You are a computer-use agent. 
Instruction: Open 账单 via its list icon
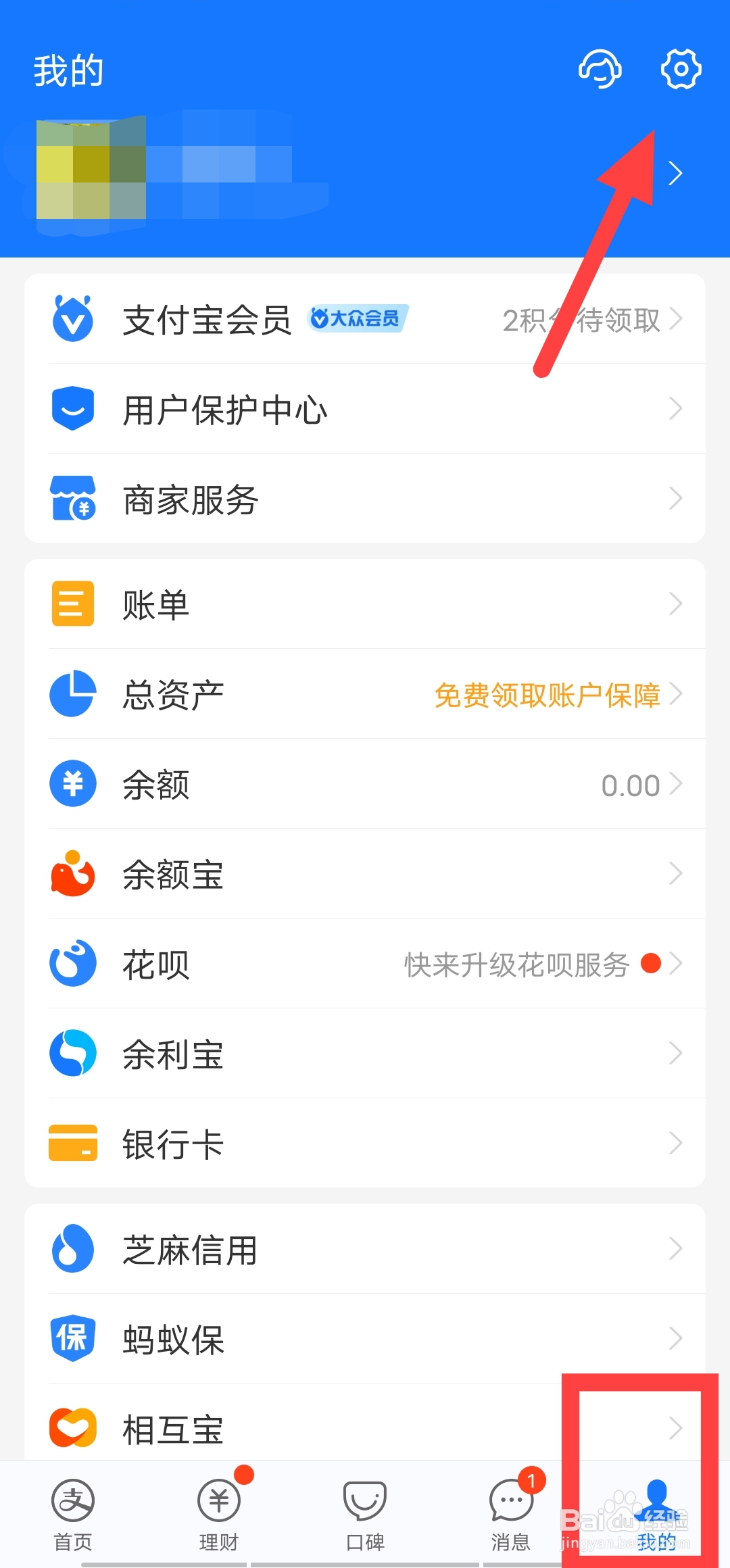point(72,604)
